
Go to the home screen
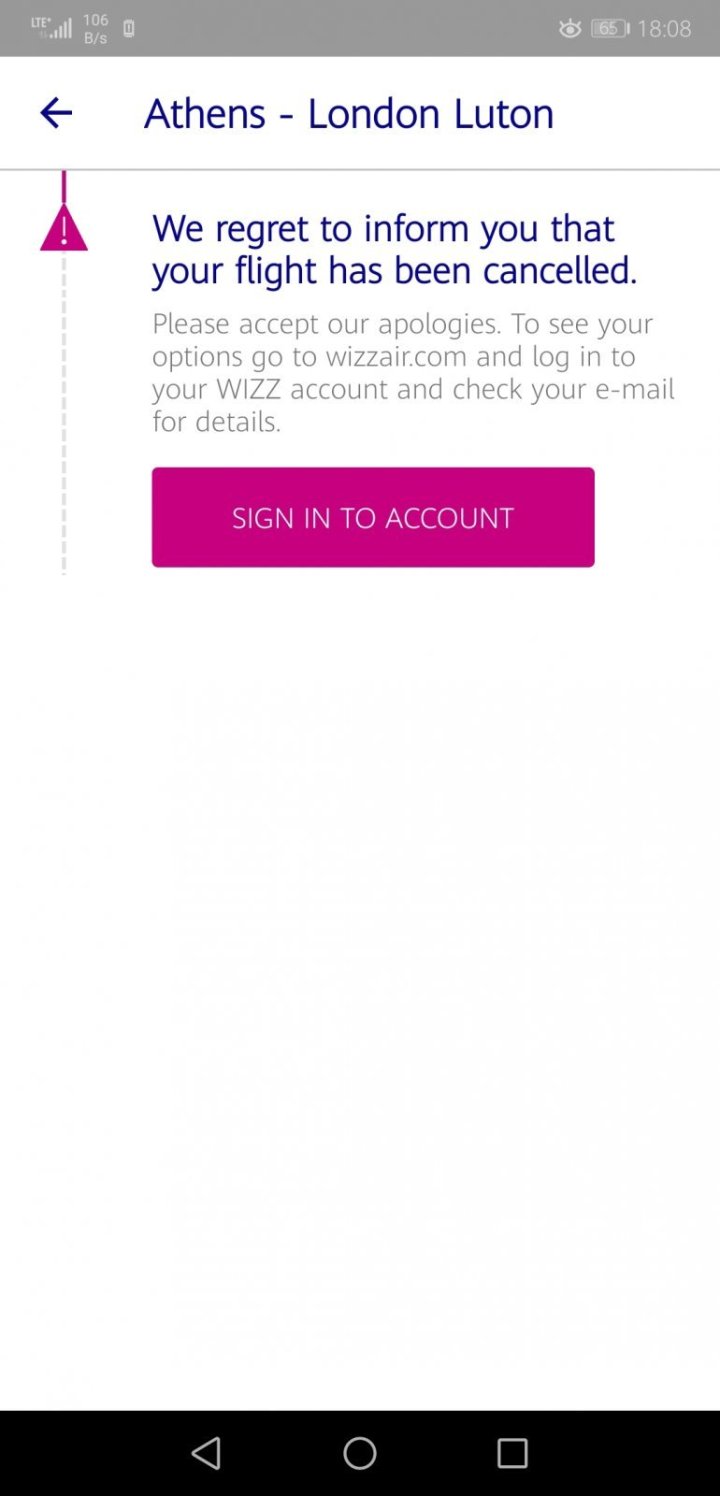[360, 1453]
